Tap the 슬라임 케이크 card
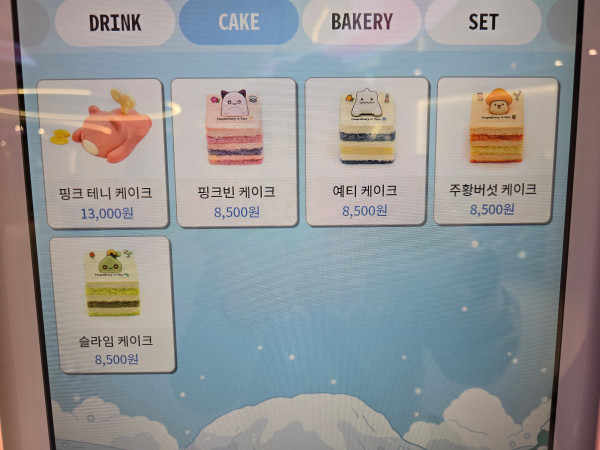The width and height of the screenshot is (600, 450). pos(112,305)
